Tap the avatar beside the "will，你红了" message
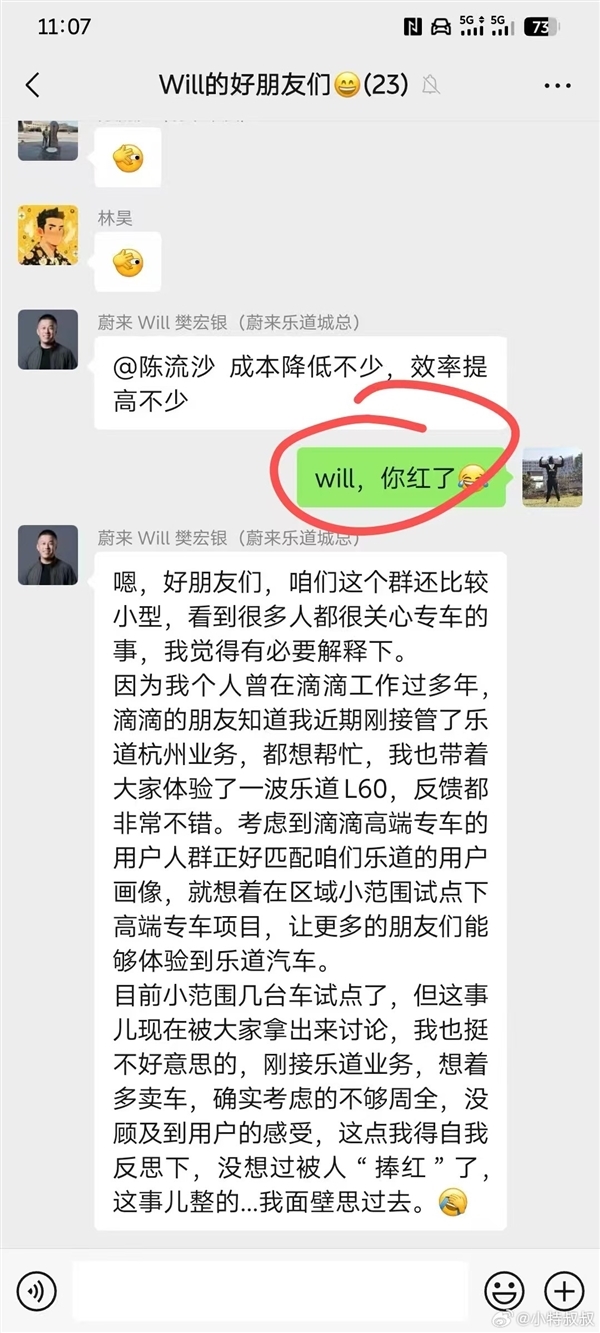 tap(552, 477)
